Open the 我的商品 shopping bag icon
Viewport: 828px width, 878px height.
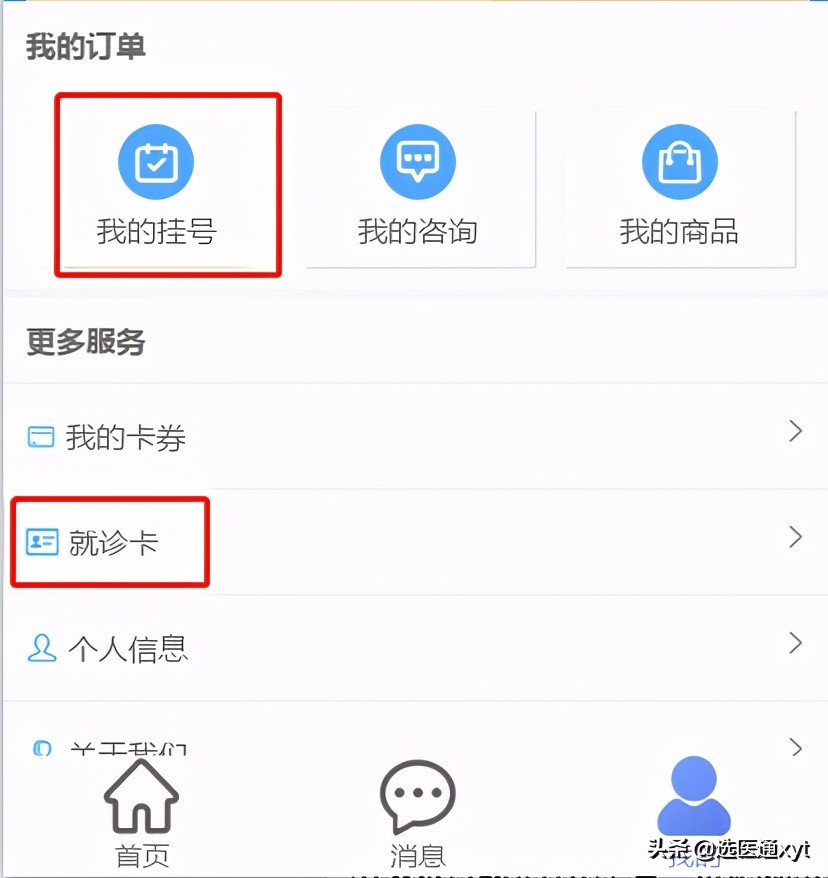coord(679,160)
